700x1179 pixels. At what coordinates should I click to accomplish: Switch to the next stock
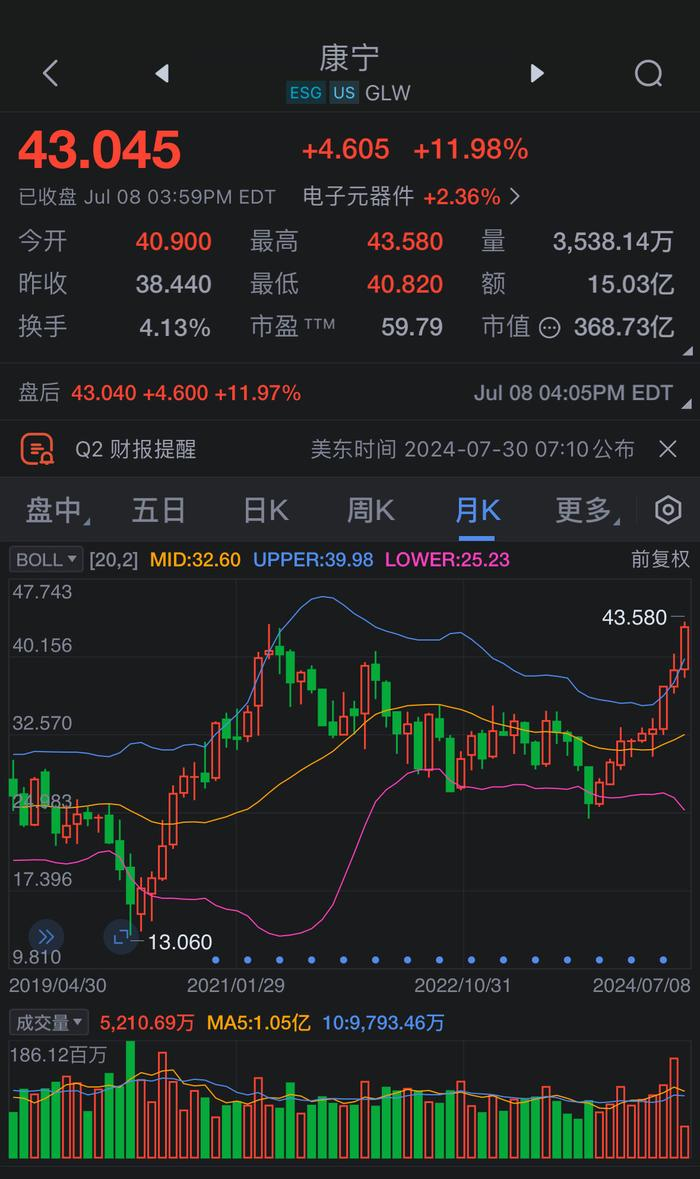coord(537,73)
